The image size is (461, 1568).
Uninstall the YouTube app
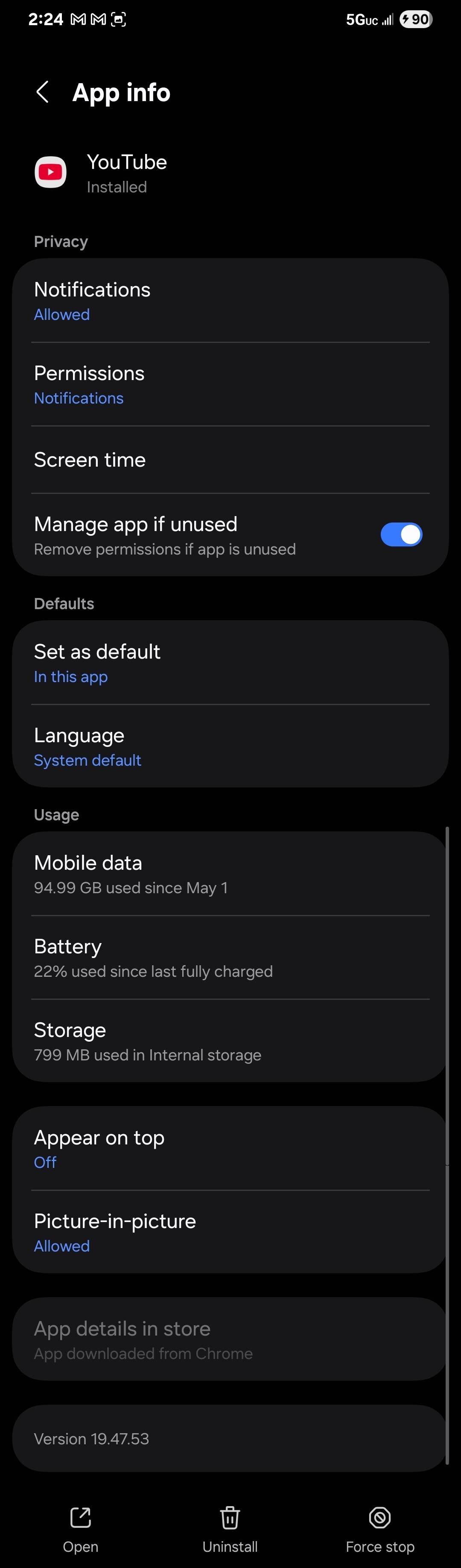click(x=230, y=1528)
